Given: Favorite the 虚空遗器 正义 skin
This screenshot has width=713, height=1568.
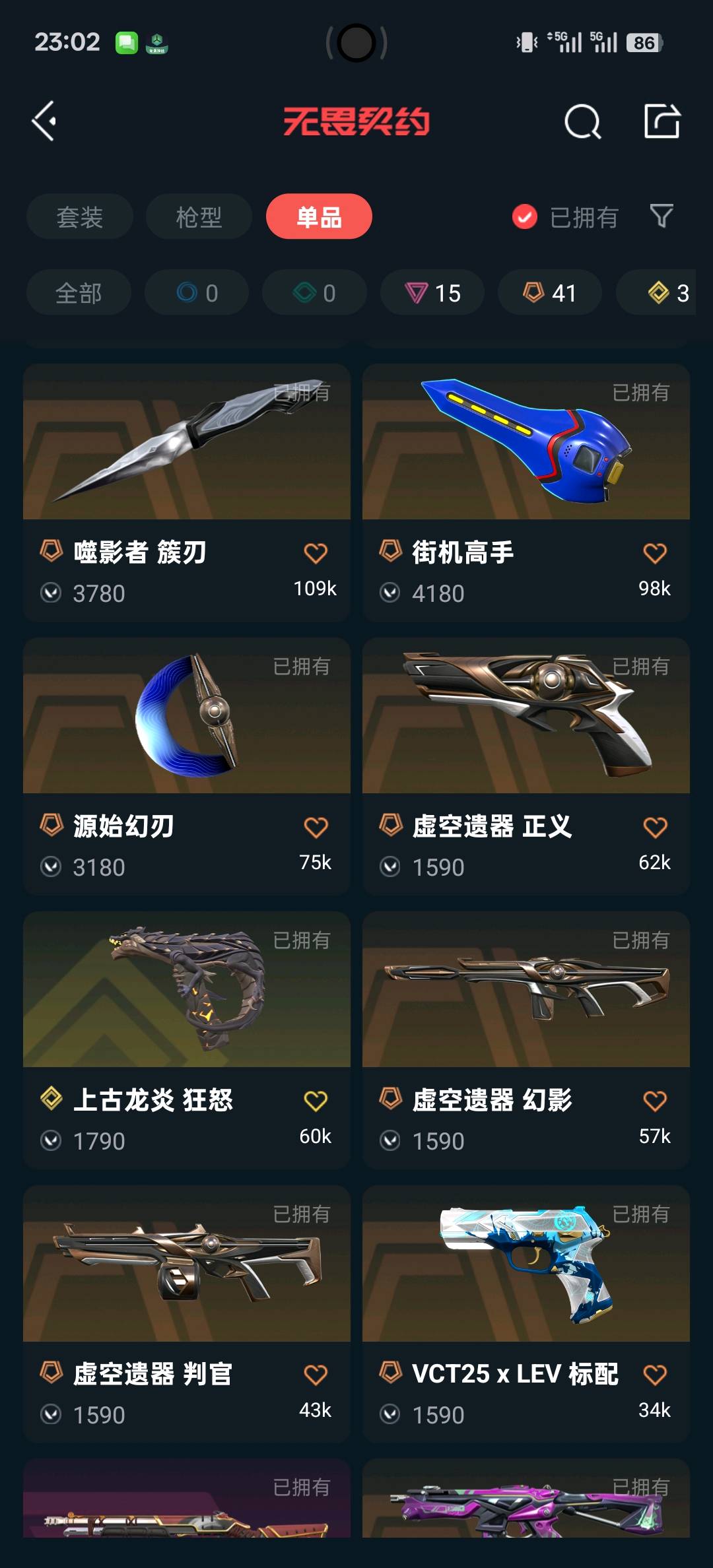Looking at the screenshot, I should pyautogui.click(x=654, y=828).
